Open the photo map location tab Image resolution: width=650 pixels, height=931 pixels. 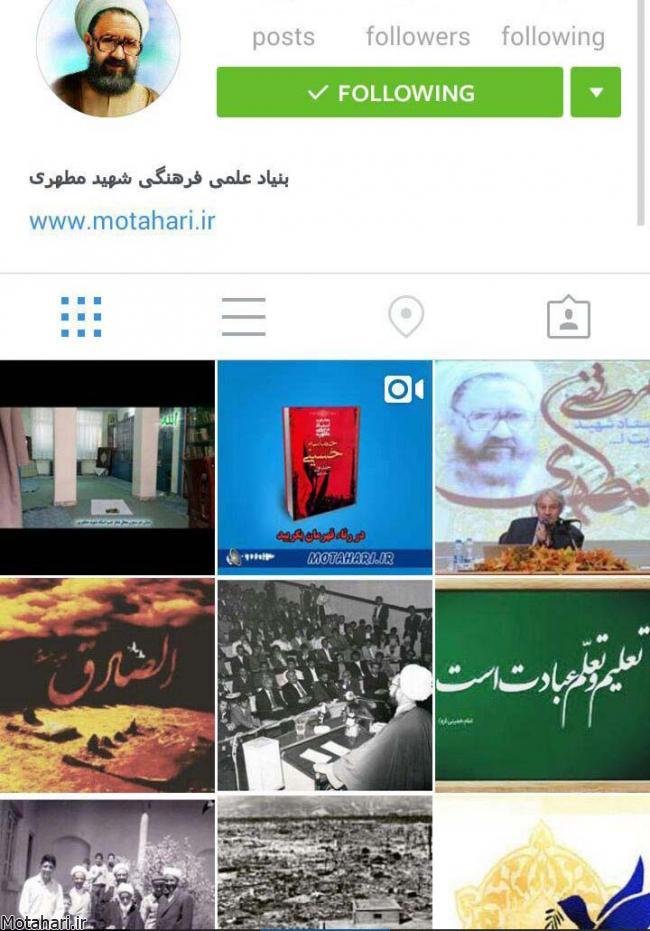406,317
